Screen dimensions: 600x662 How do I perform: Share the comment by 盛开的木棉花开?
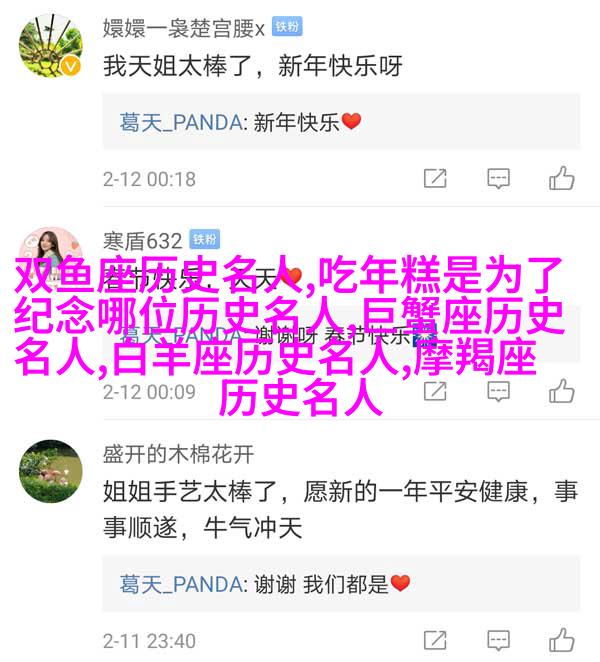click(x=435, y=640)
